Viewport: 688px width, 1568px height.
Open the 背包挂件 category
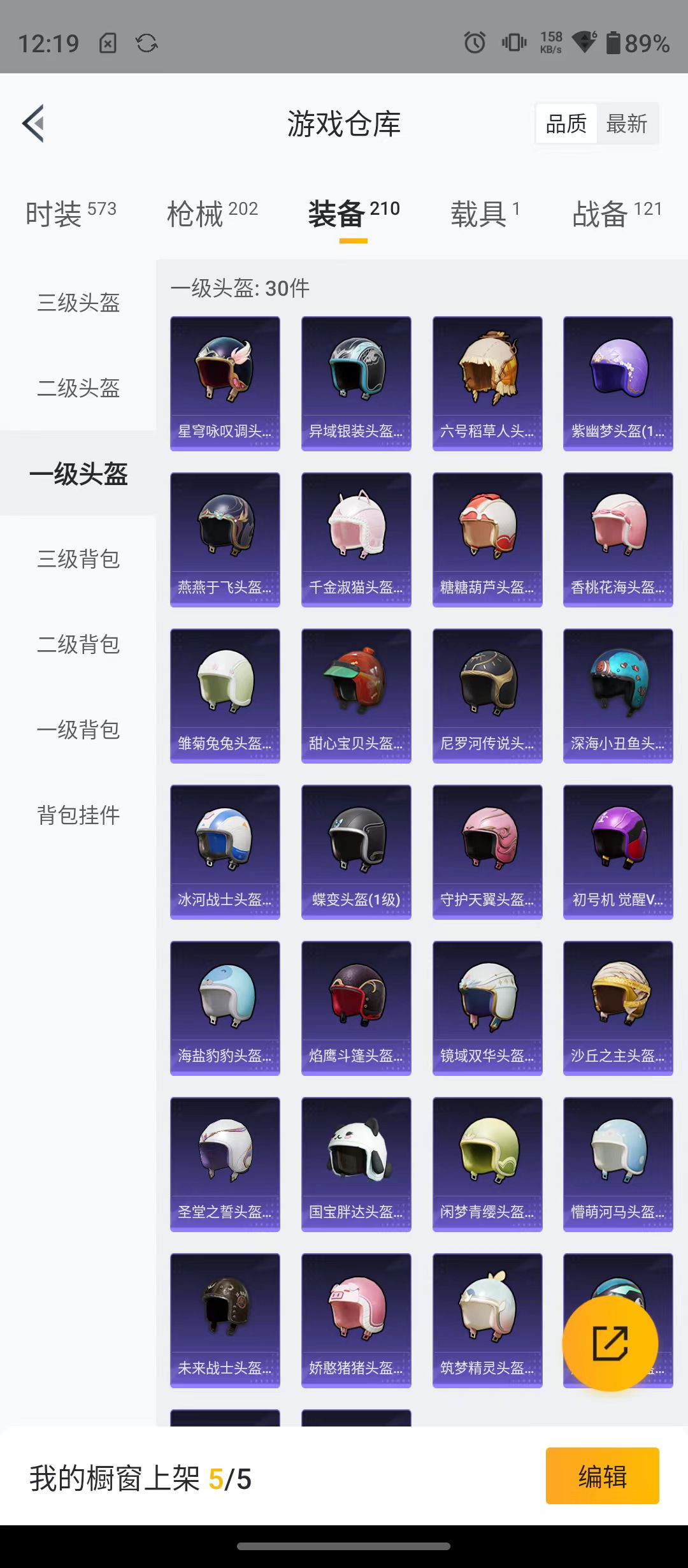[x=78, y=815]
